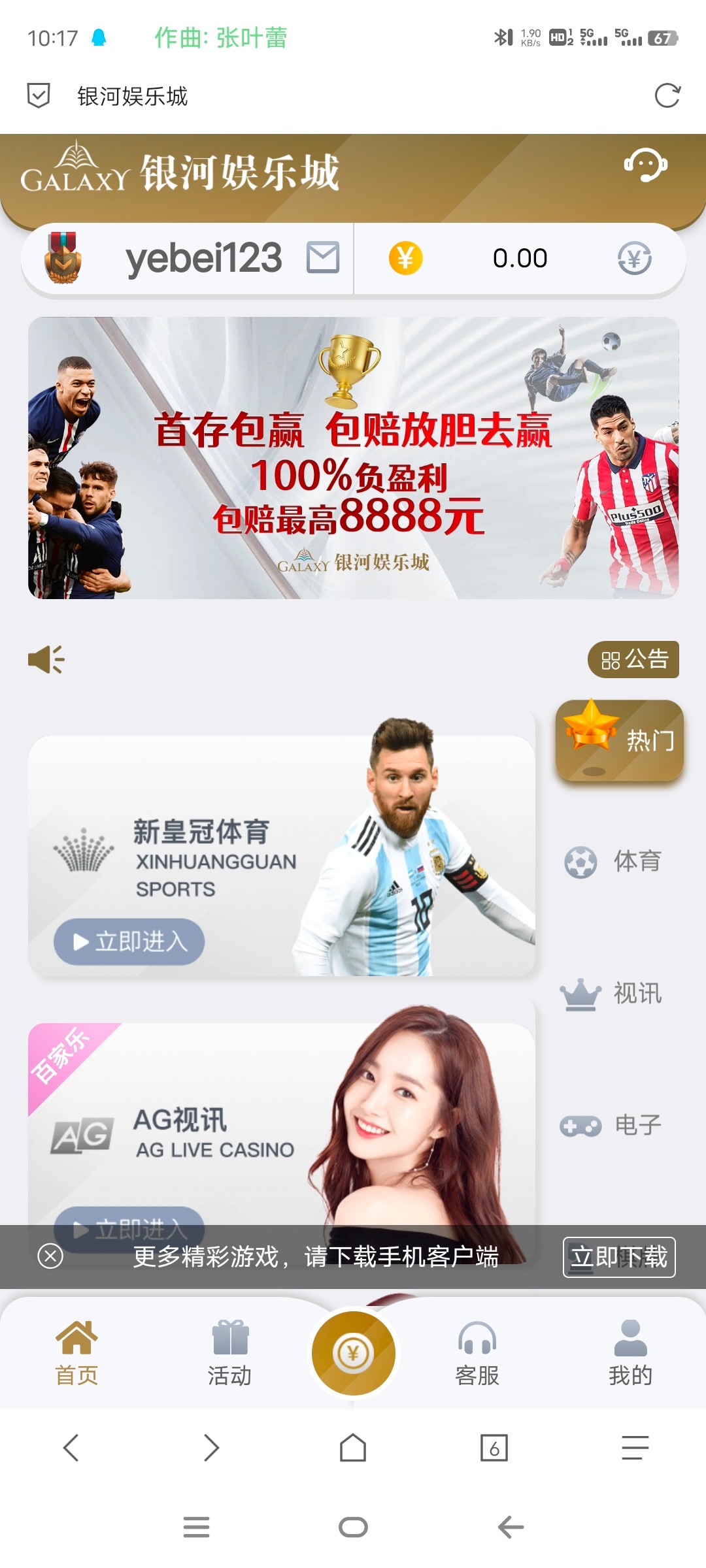This screenshot has width=706, height=1568.
Task: Open the browser tabs switcher showing 6
Action: (x=494, y=1448)
